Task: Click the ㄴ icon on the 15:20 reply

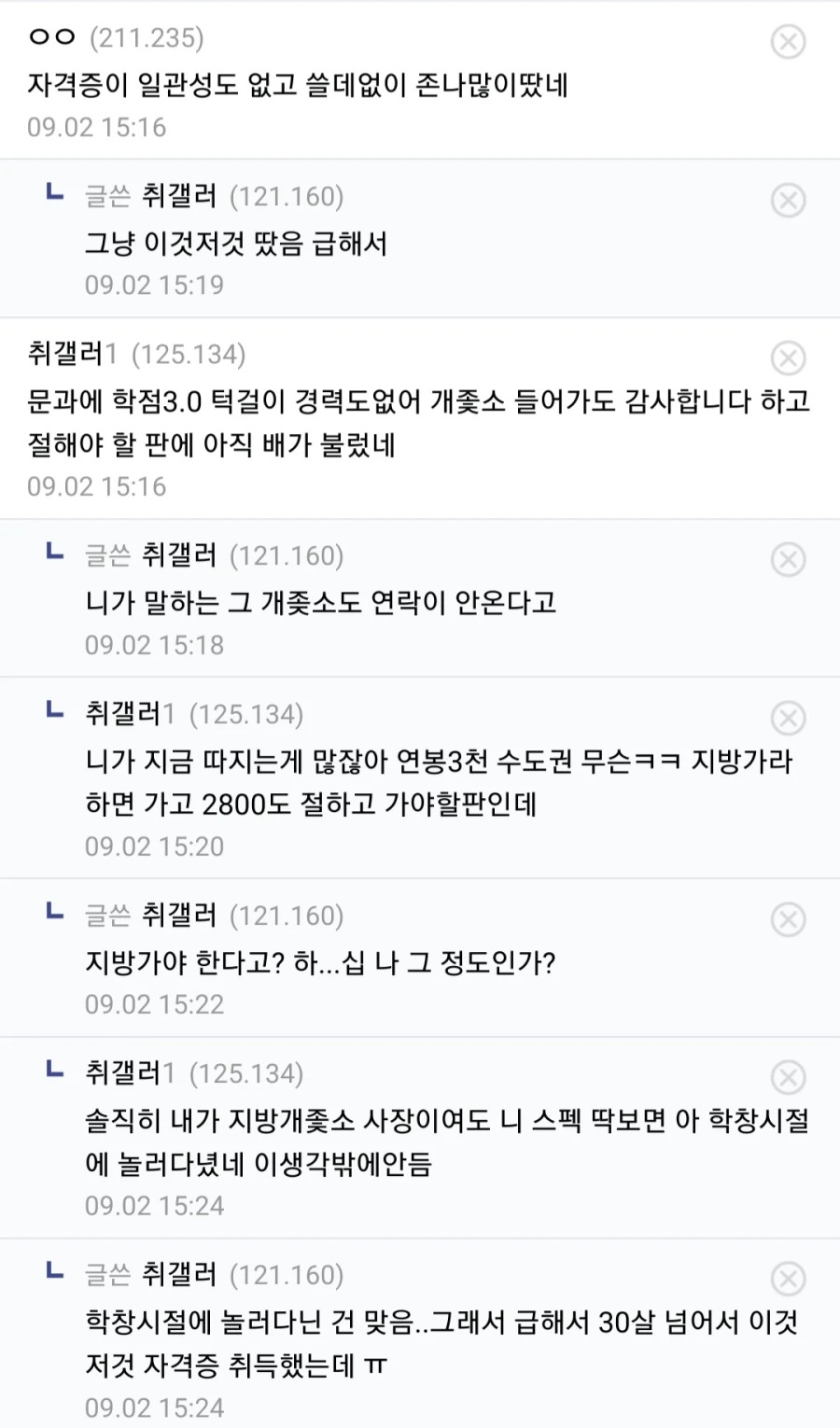Action: 51,711
